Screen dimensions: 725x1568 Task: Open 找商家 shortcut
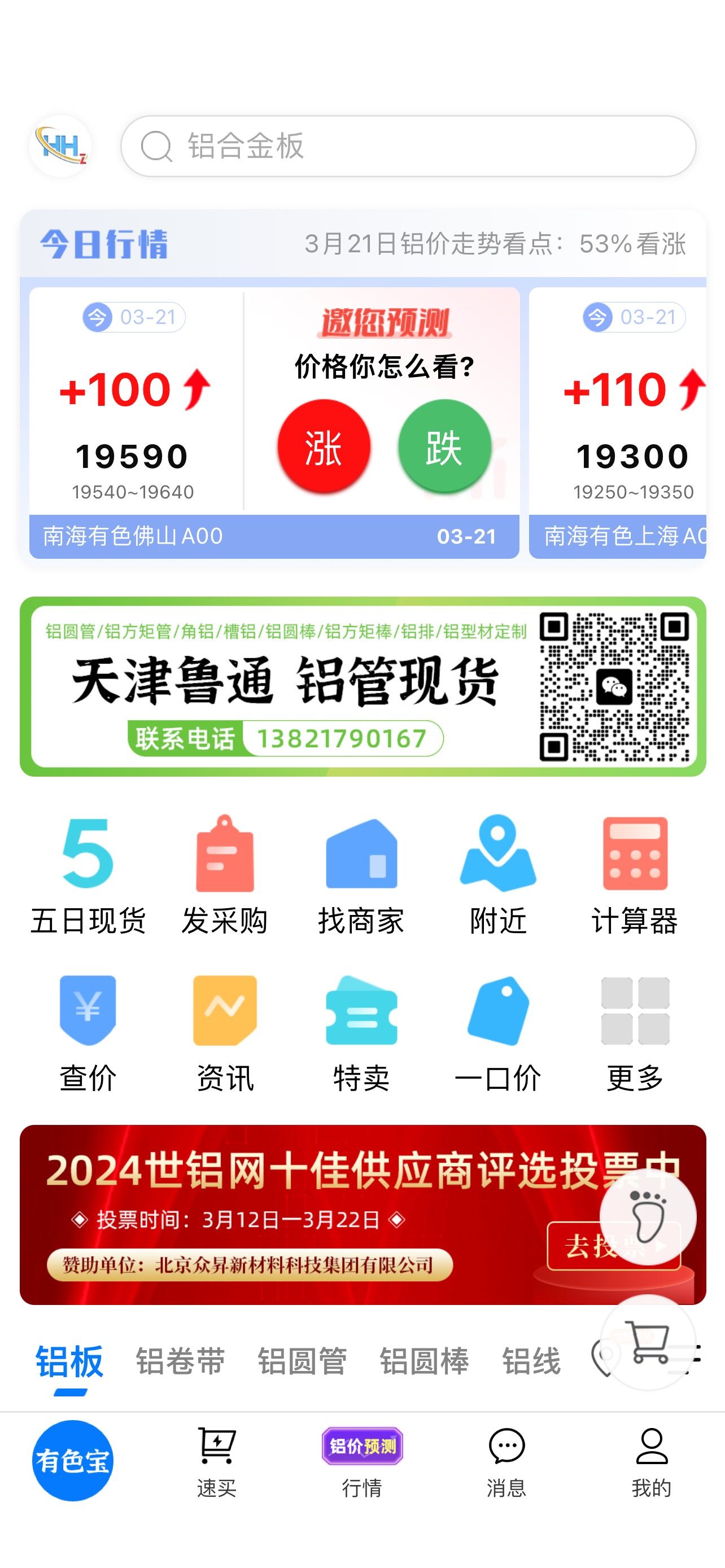click(x=361, y=875)
